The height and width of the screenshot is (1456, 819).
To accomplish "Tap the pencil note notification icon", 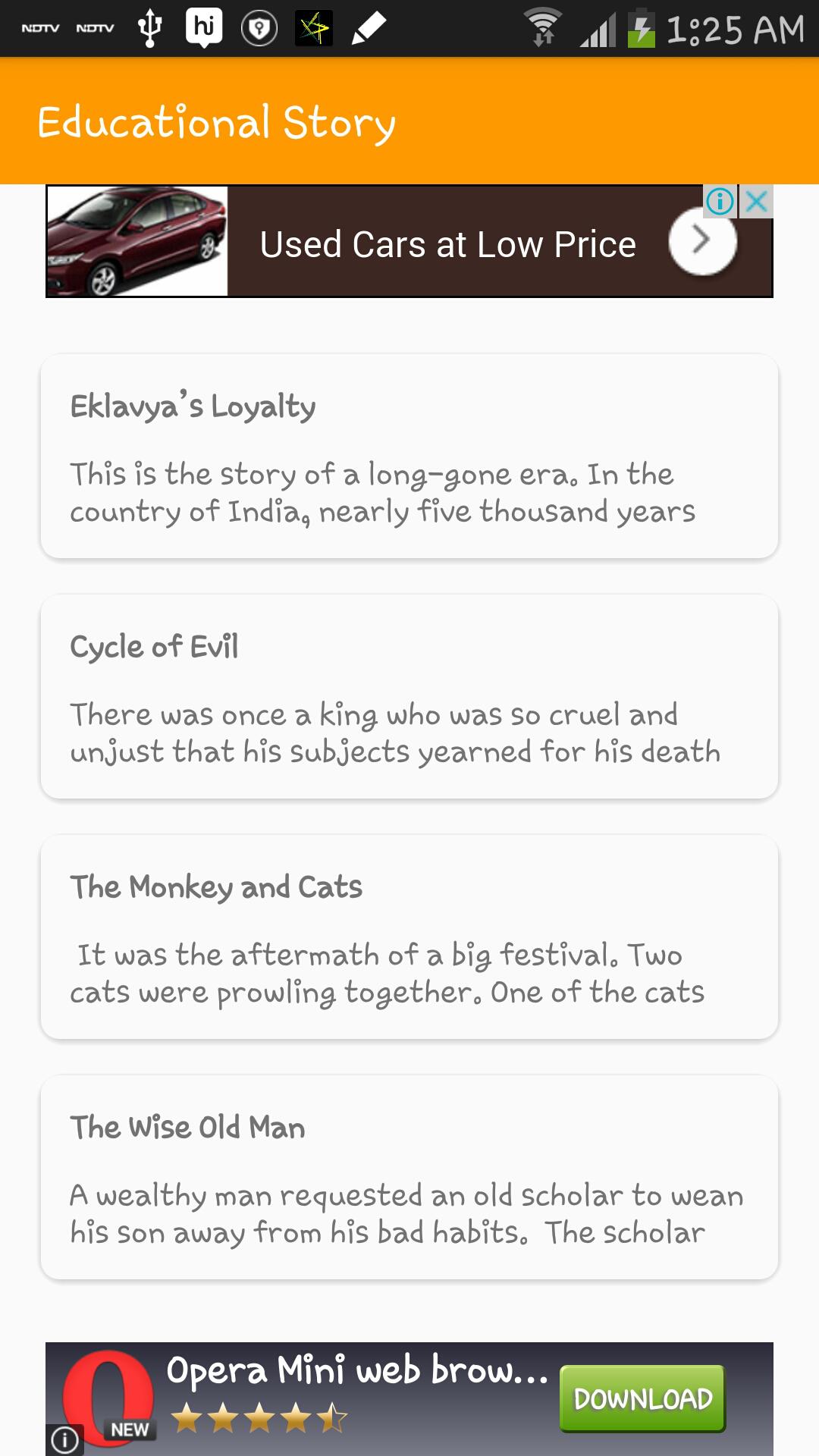I will pyautogui.click(x=366, y=28).
